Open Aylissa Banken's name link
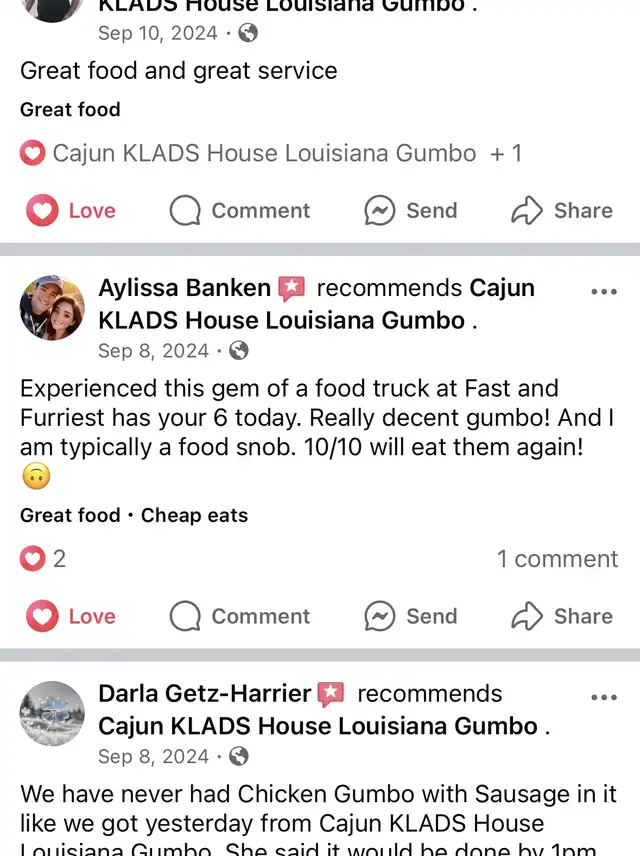This screenshot has height=856, width=640. pyautogui.click(x=185, y=289)
